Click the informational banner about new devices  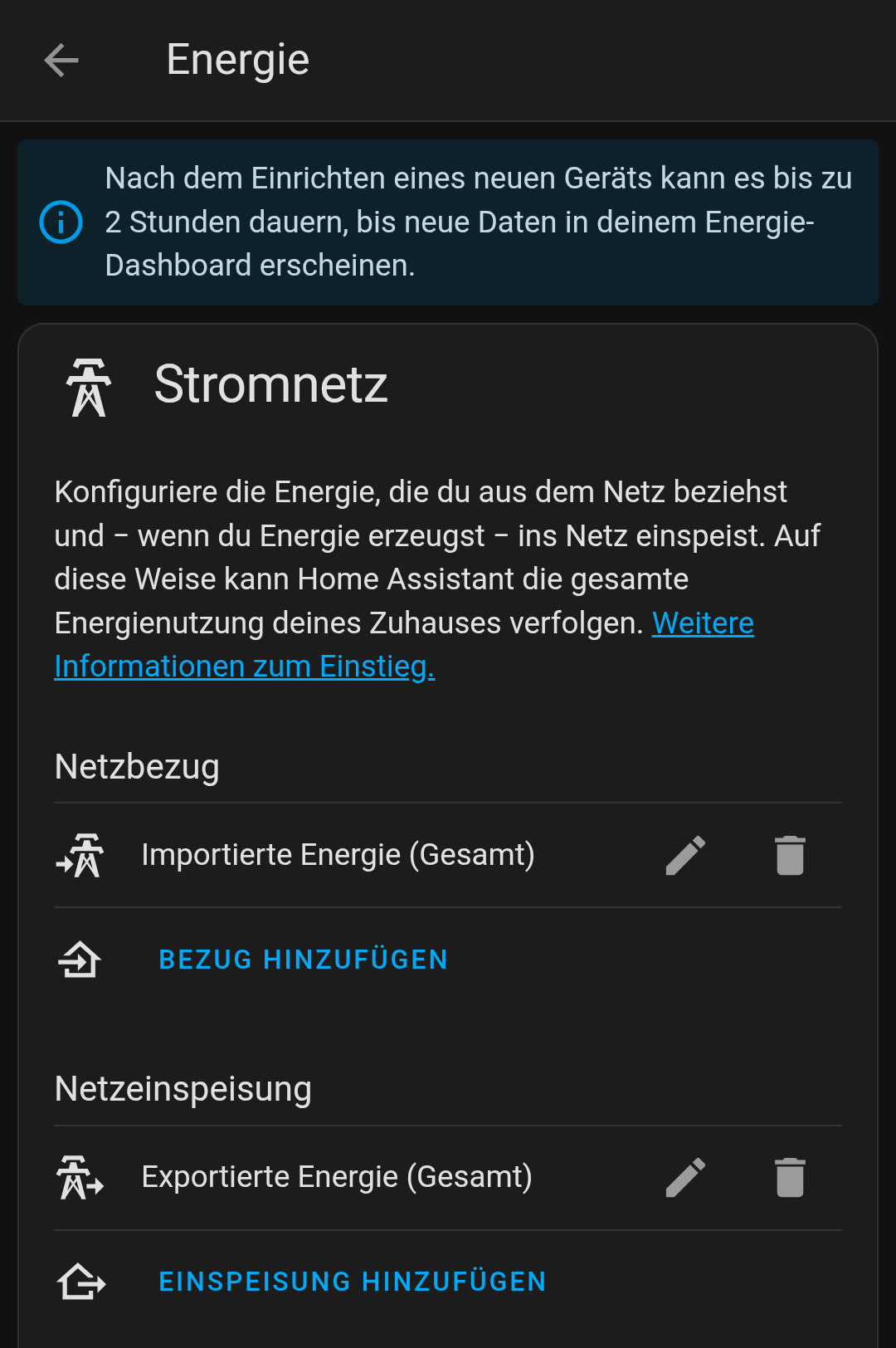click(448, 222)
